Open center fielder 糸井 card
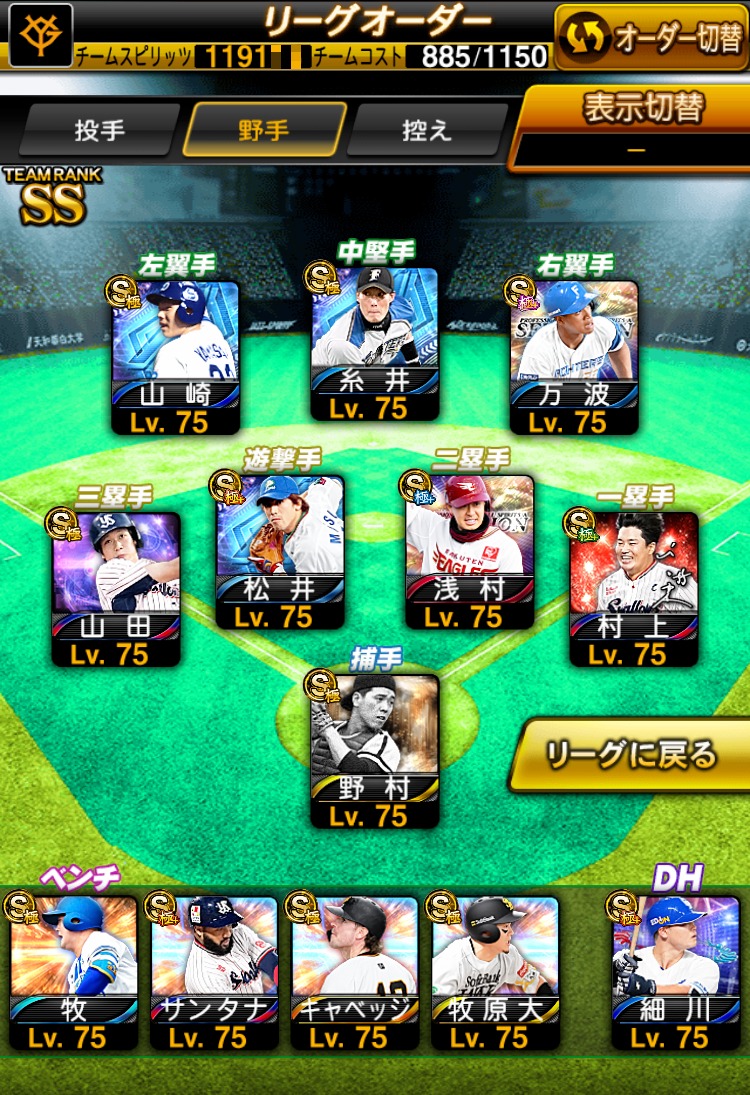This screenshot has height=1095, width=750. 374,342
